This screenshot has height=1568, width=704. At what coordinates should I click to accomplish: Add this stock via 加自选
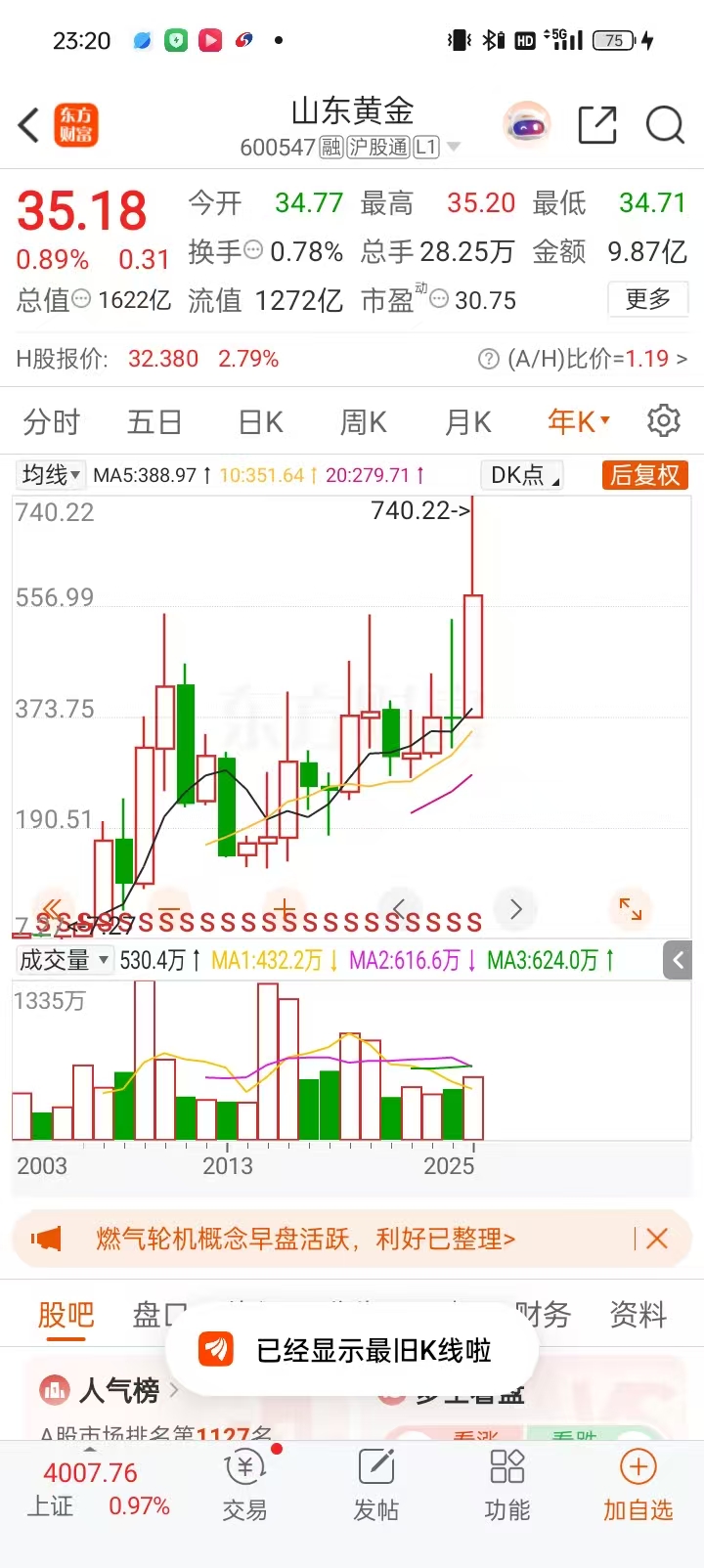(x=638, y=1485)
